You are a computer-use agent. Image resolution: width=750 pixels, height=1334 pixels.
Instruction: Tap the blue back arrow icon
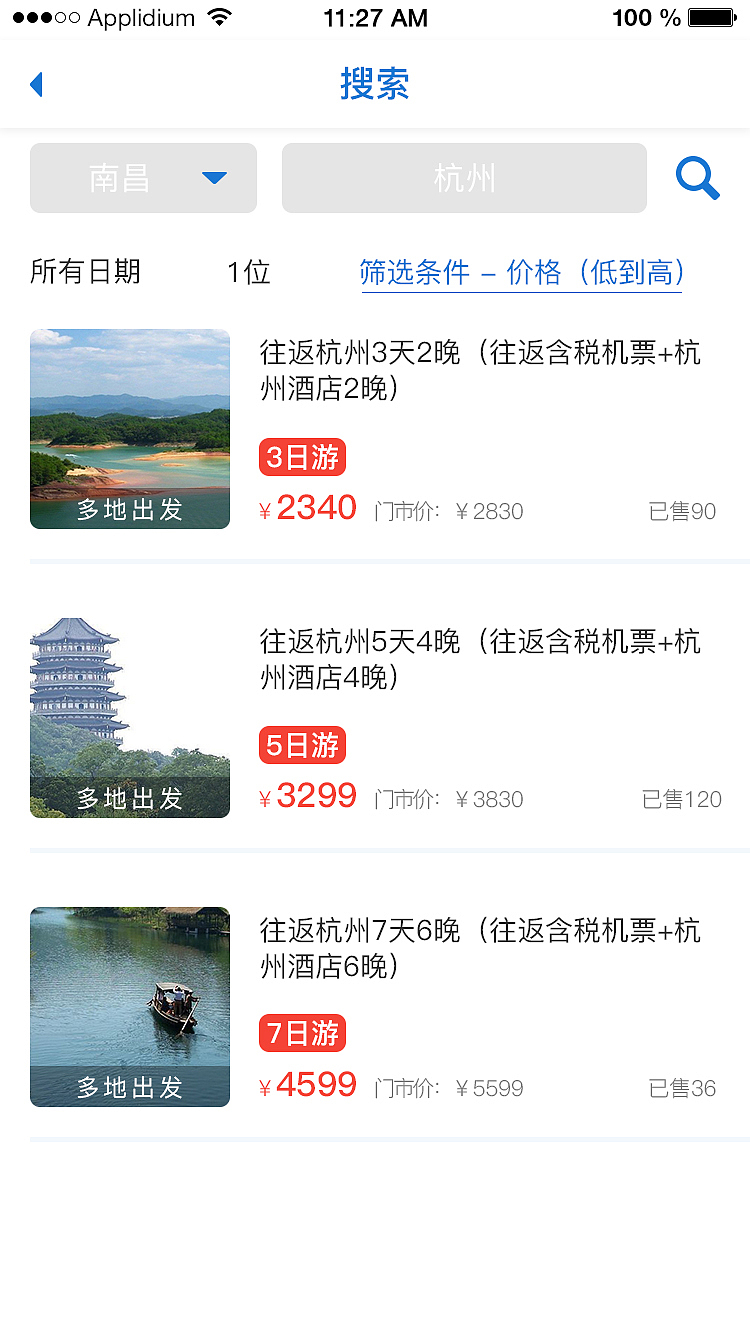[36, 84]
